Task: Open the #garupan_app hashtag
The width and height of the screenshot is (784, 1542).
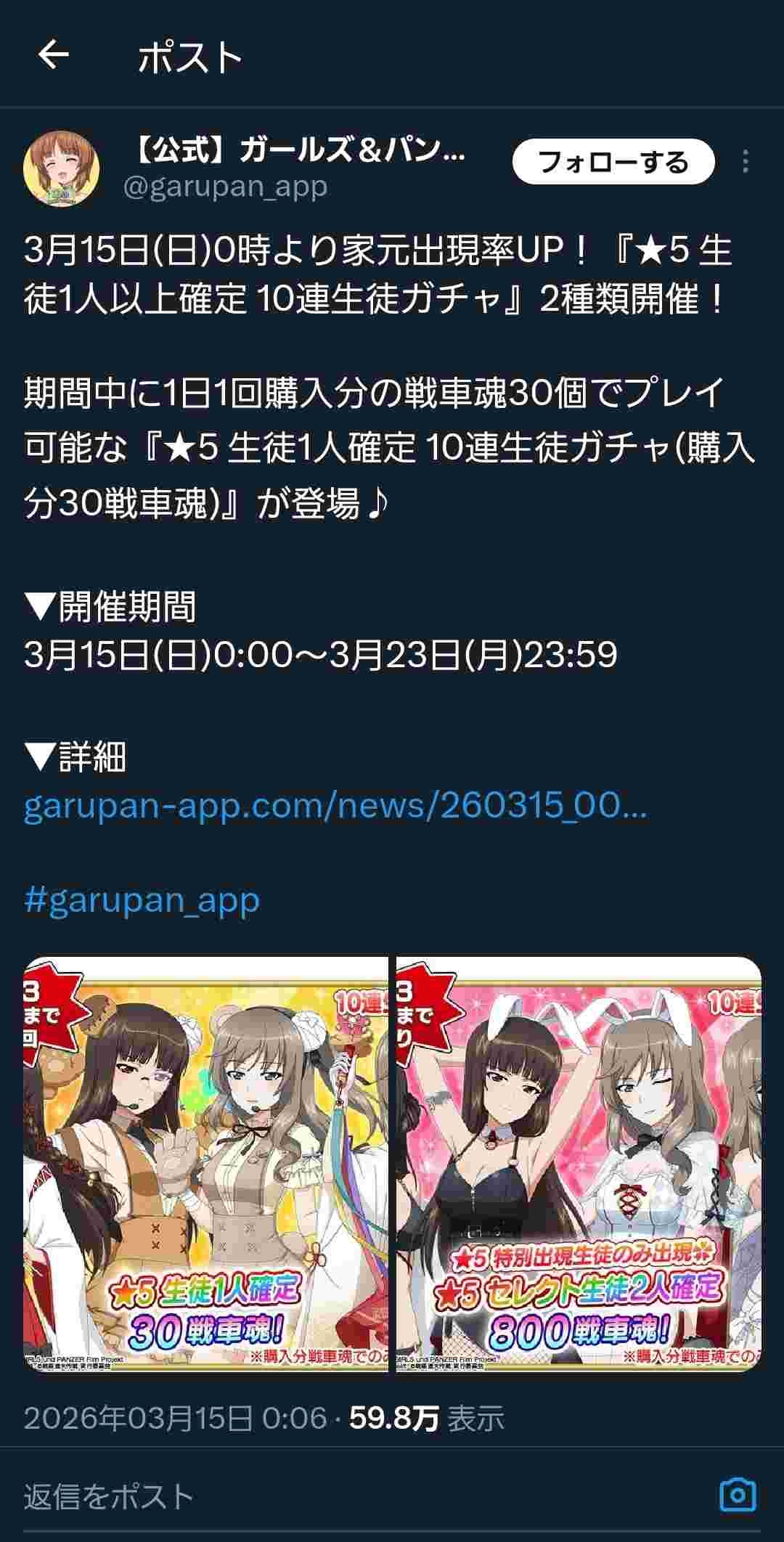Action: pyautogui.click(x=142, y=899)
